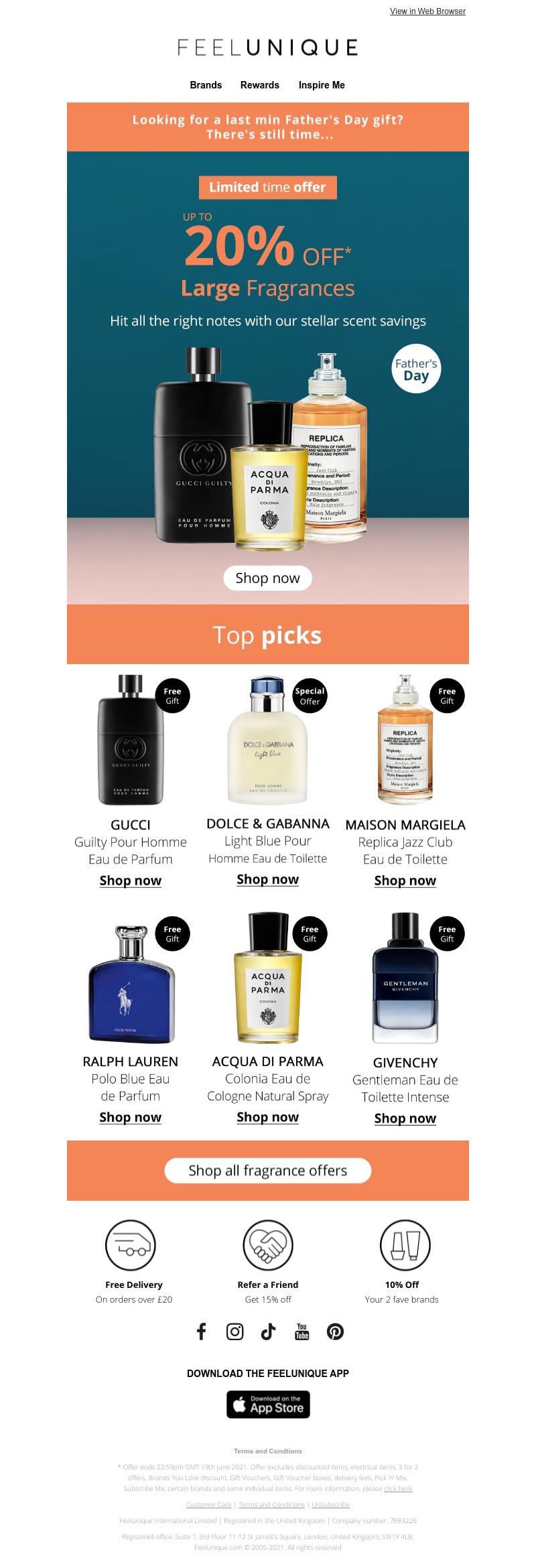Shop now for Maison Margiela Replica Jazz Club
The width and height of the screenshot is (536, 1568).
tap(405, 880)
